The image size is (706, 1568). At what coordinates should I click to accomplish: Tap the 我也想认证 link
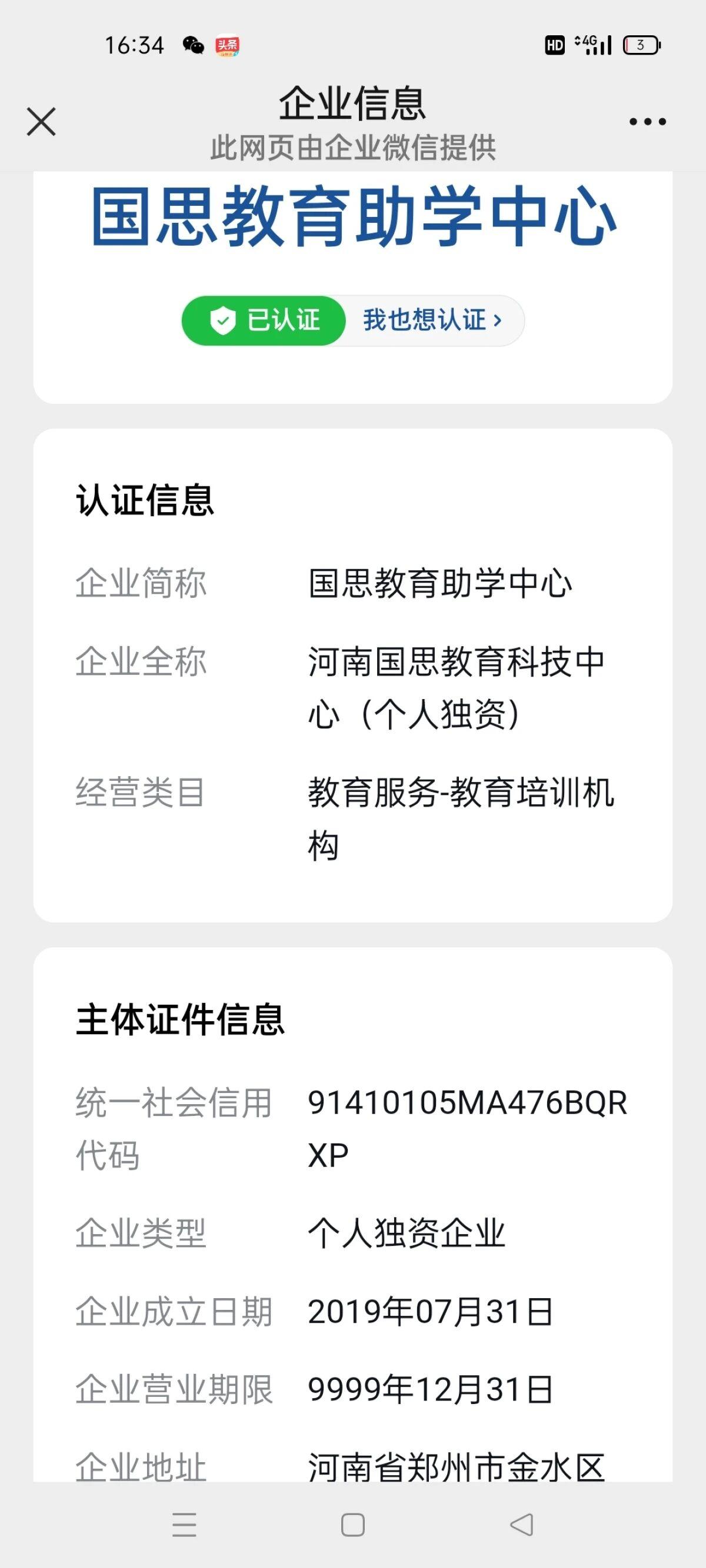[x=432, y=320]
